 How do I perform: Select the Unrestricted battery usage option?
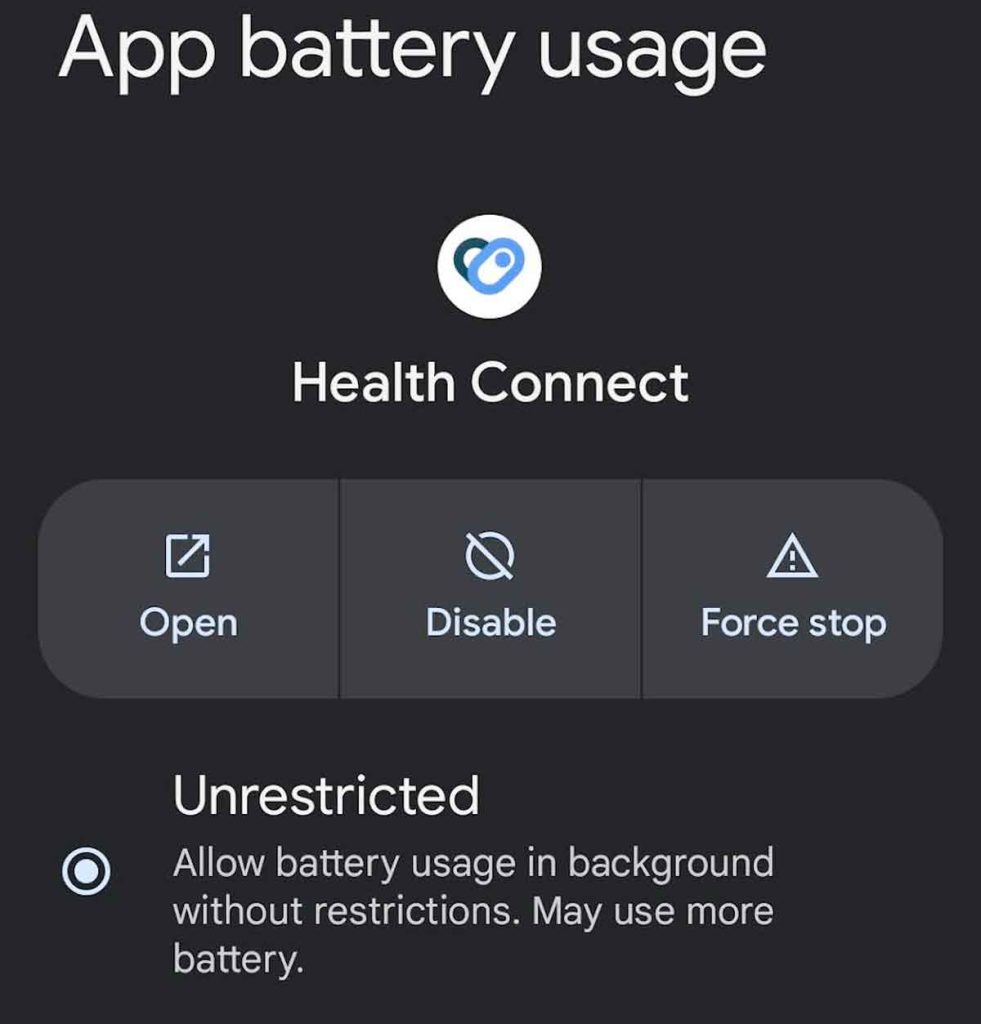(87, 872)
